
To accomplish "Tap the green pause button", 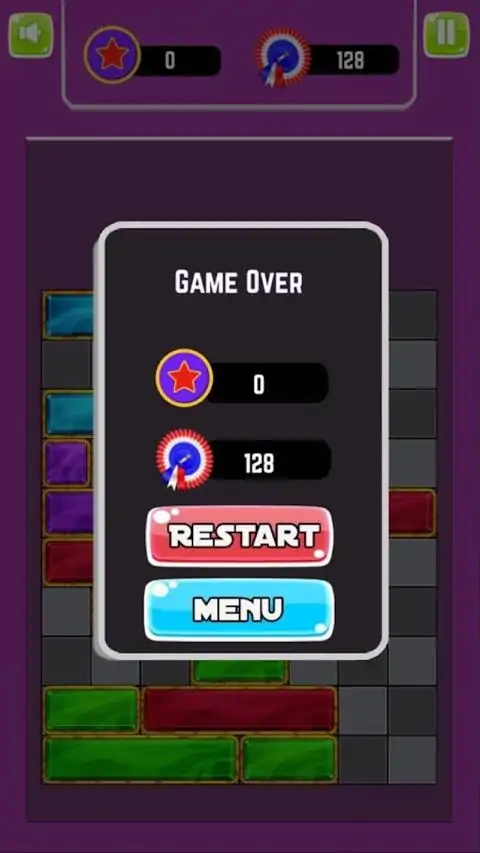I will click(x=446, y=34).
